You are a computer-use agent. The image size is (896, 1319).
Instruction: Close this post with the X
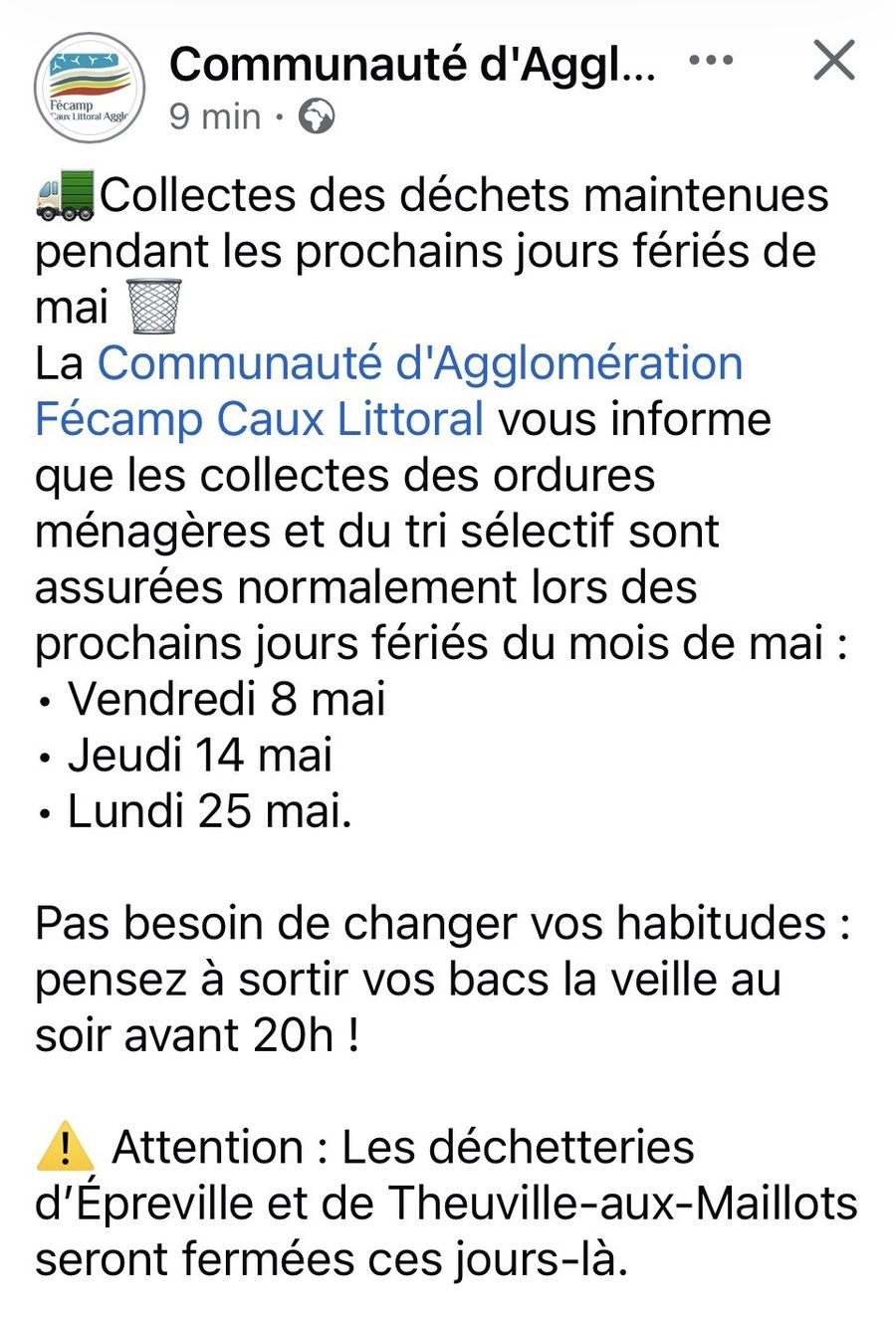click(834, 61)
